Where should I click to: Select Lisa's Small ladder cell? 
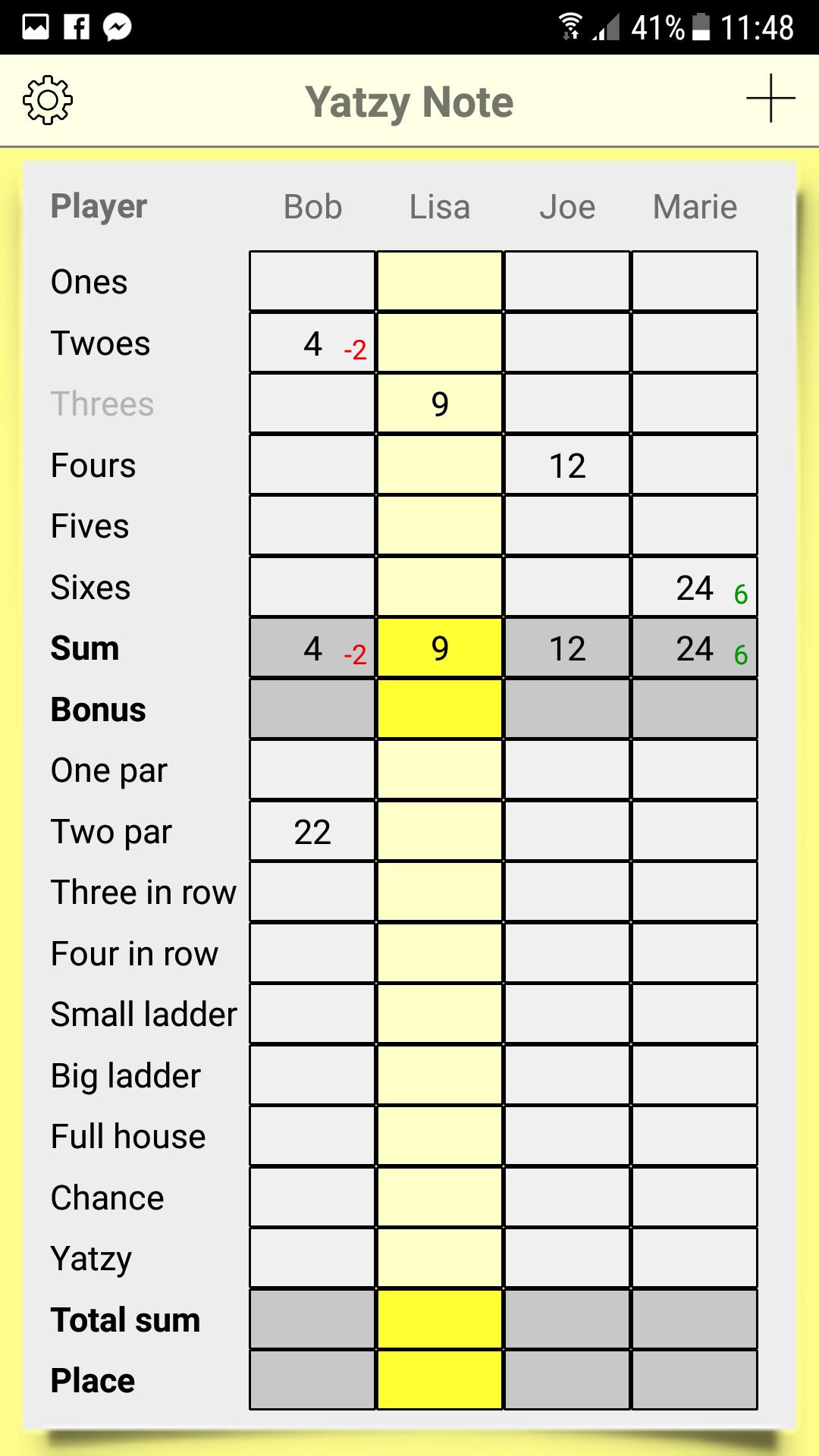[x=440, y=1014]
